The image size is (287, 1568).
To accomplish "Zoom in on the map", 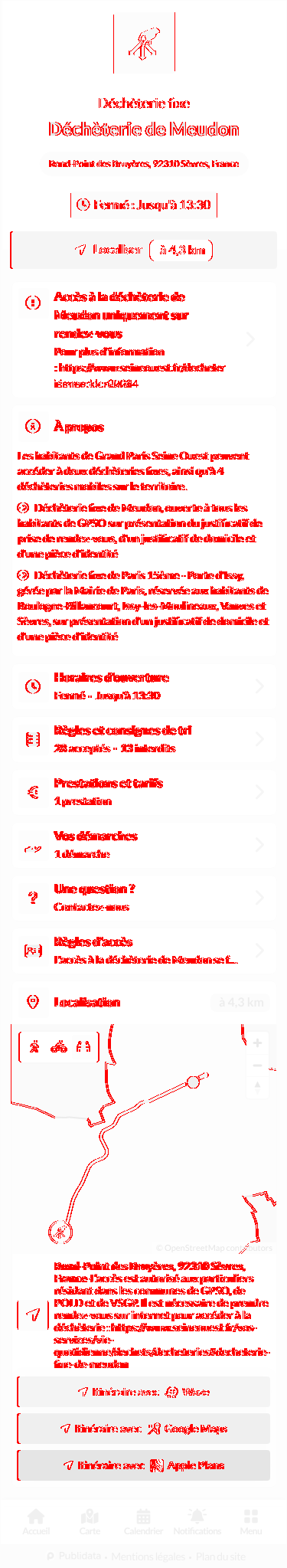I will [x=257, y=1043].
